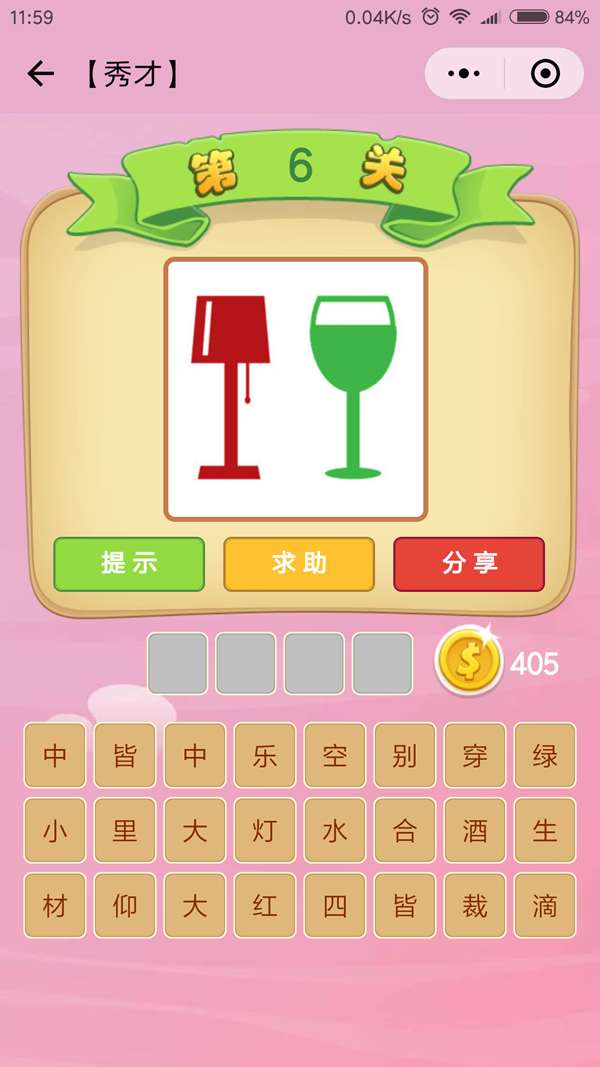Select the character tile 仰
This screenshot has width=600, height=1067.
[x=125, y=905]
